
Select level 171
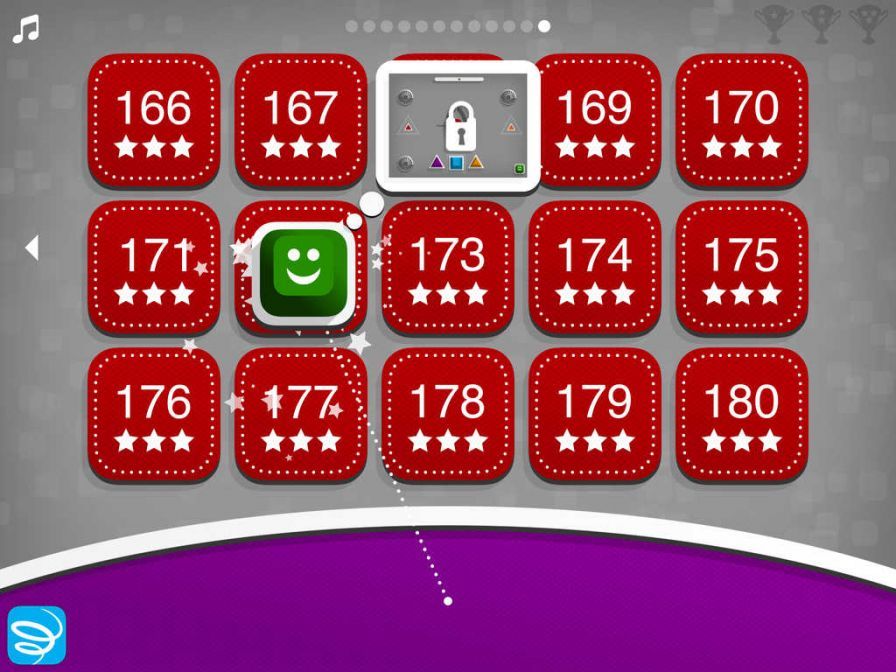point(154,268)
